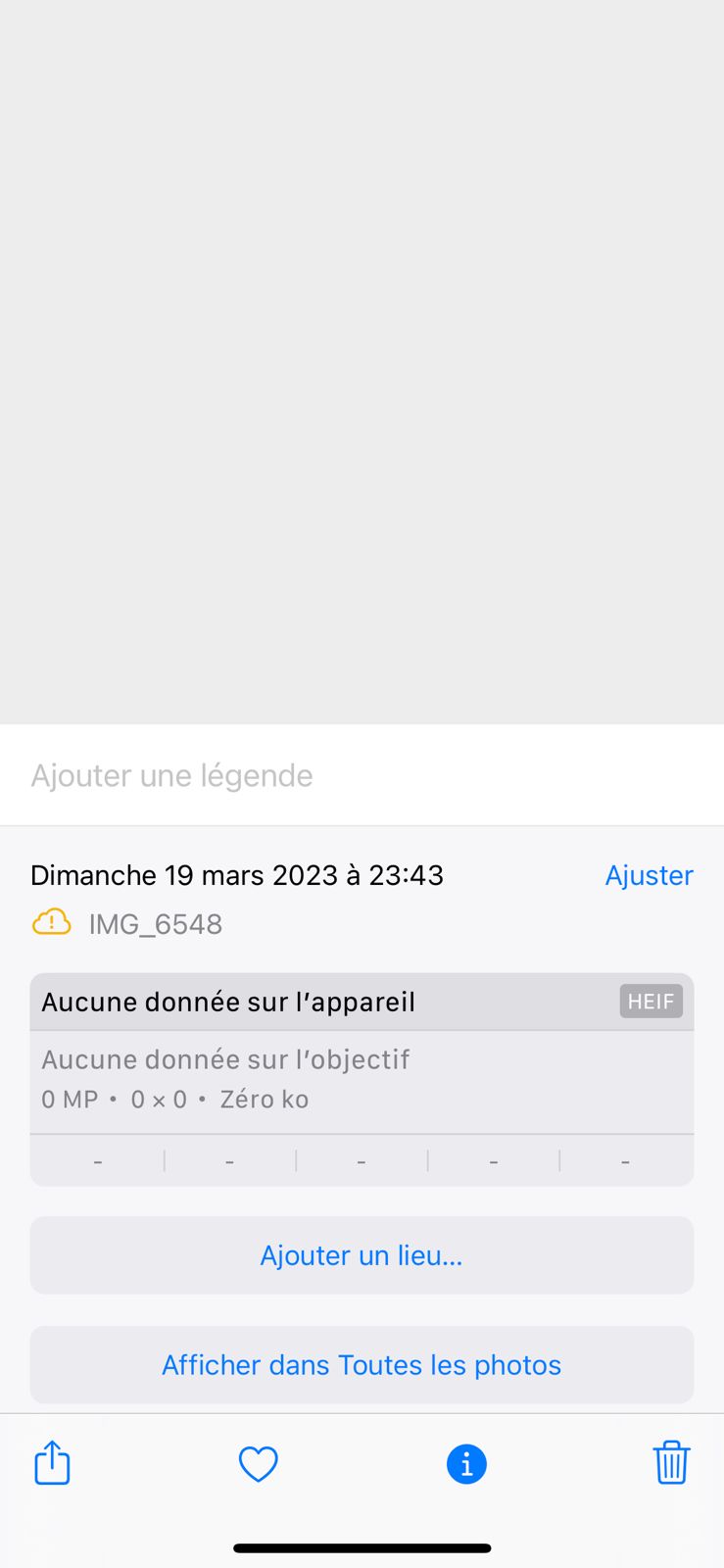Share this photo

(52, 1463)
